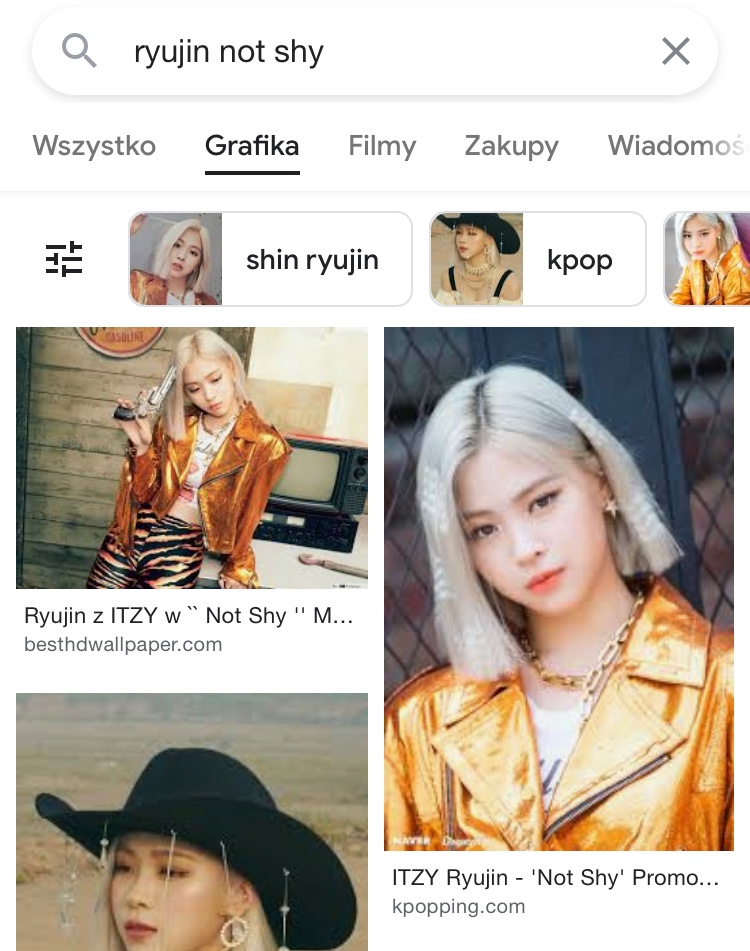The width and height of the screenshot is (750, 951).
Task: Open the kpopping.com 'Not Shy' Promo image
Action: (x=559, y=588)
